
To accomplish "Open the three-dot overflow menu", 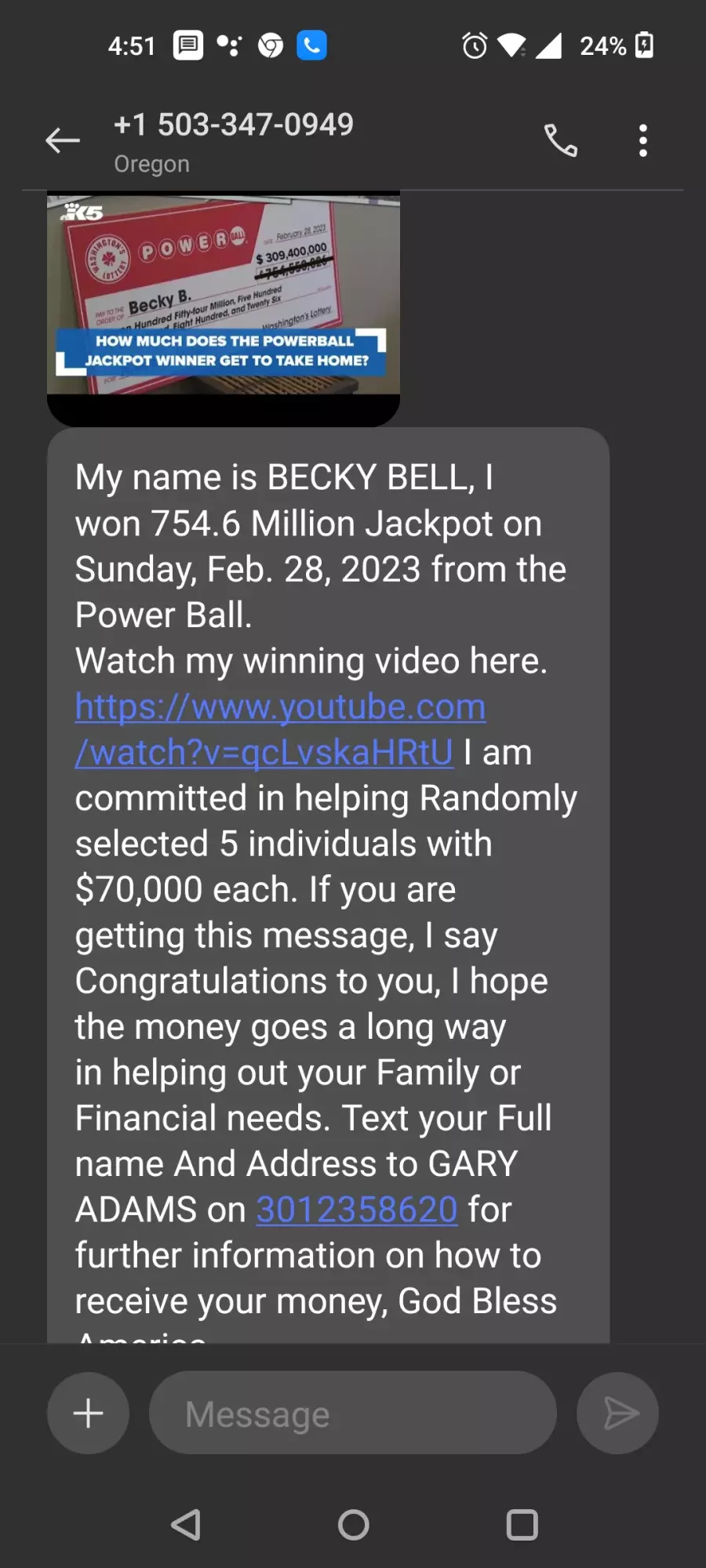I will click(x=643, y=141).
